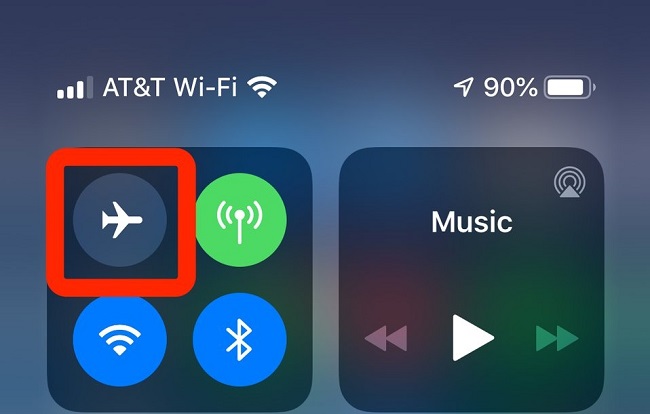The width and height of the screenshot is (650, 414).
Task: Play music
Action: [473, 338]
